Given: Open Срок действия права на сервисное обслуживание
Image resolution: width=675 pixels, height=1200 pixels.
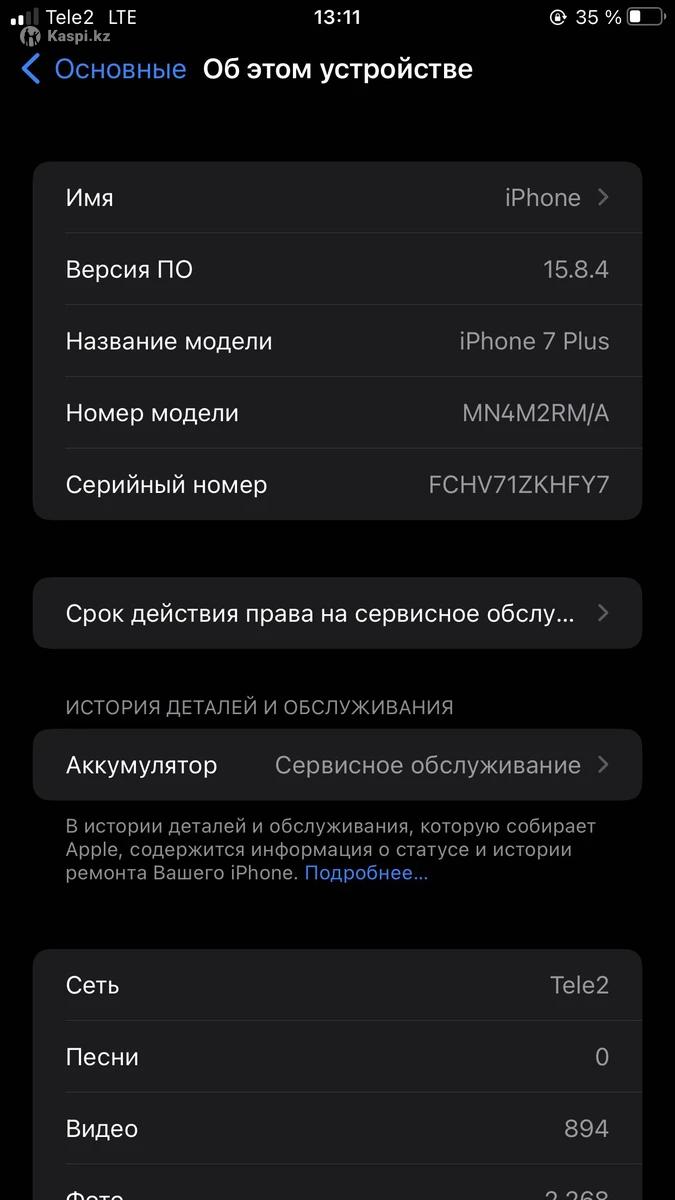Looking at the screenshot, I should coord(337,613).
